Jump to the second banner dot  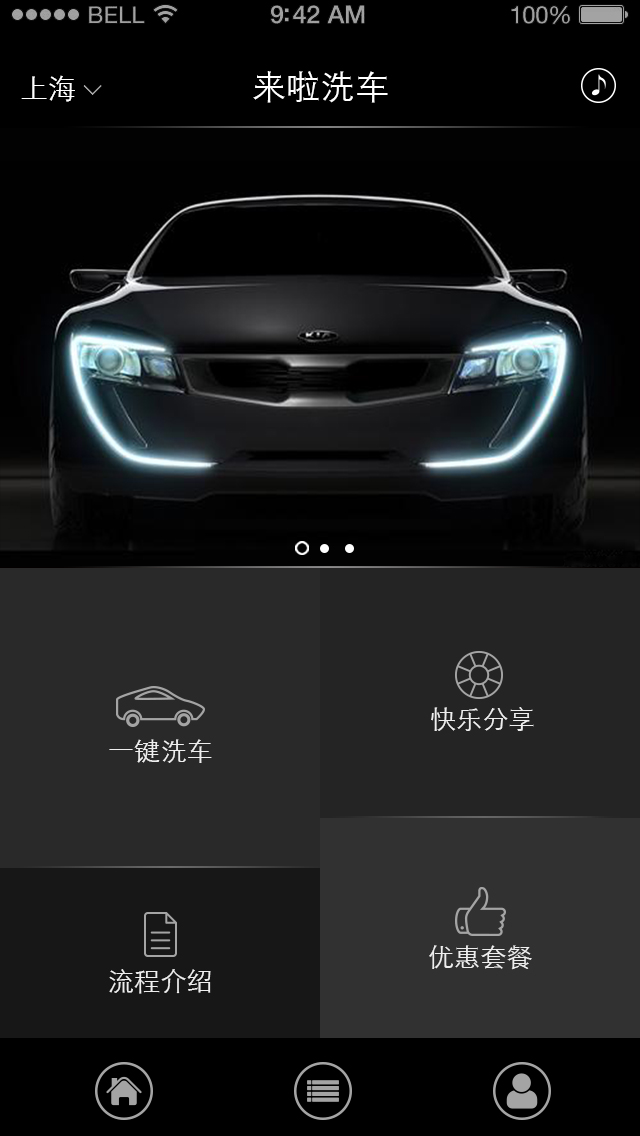pyautogui.click(x=325, y=548)
